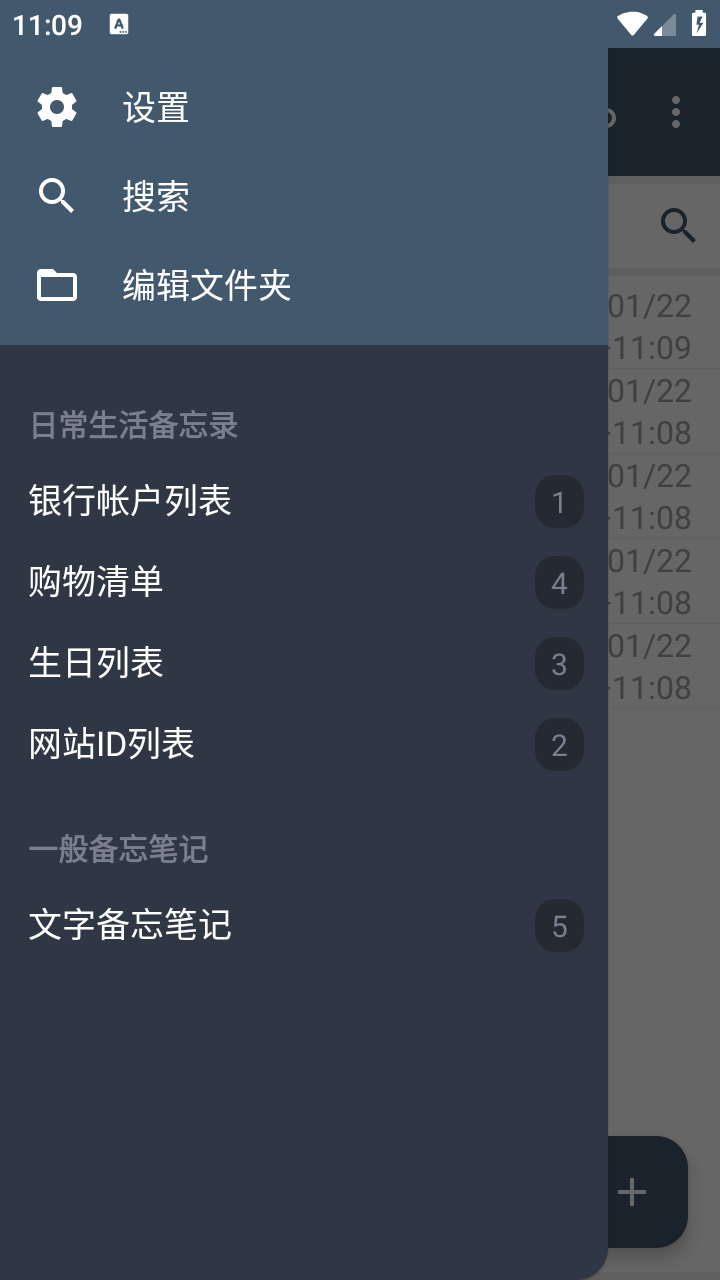The width and height of the screenshot is (720, 1280).
Task: Tap the Wi-Fi icon in the status bar
Action: tap(631, 24)
